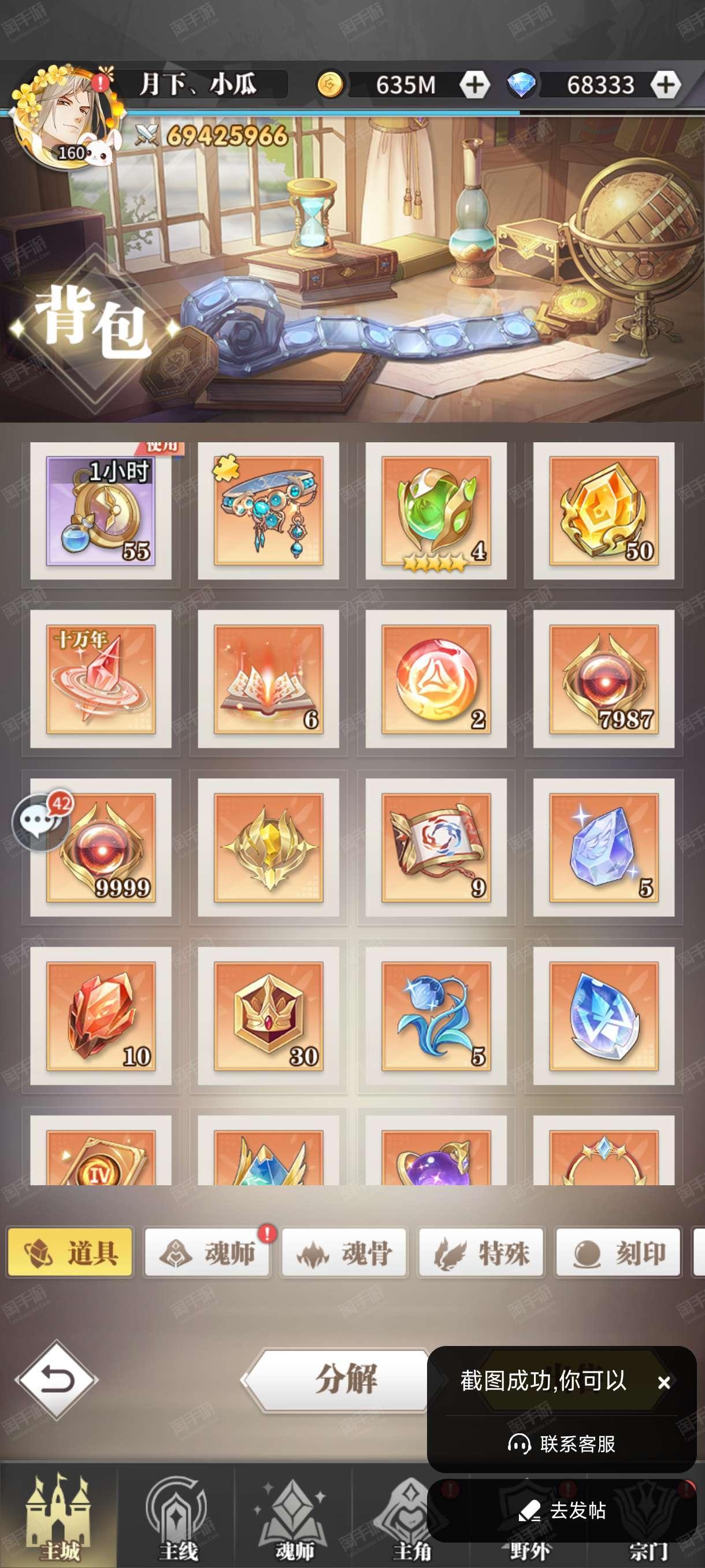Switch to the 魂骨 inventory tab
This screenshot has height=1568, width=705.
pyautogui.click(x=344, y=1253)
